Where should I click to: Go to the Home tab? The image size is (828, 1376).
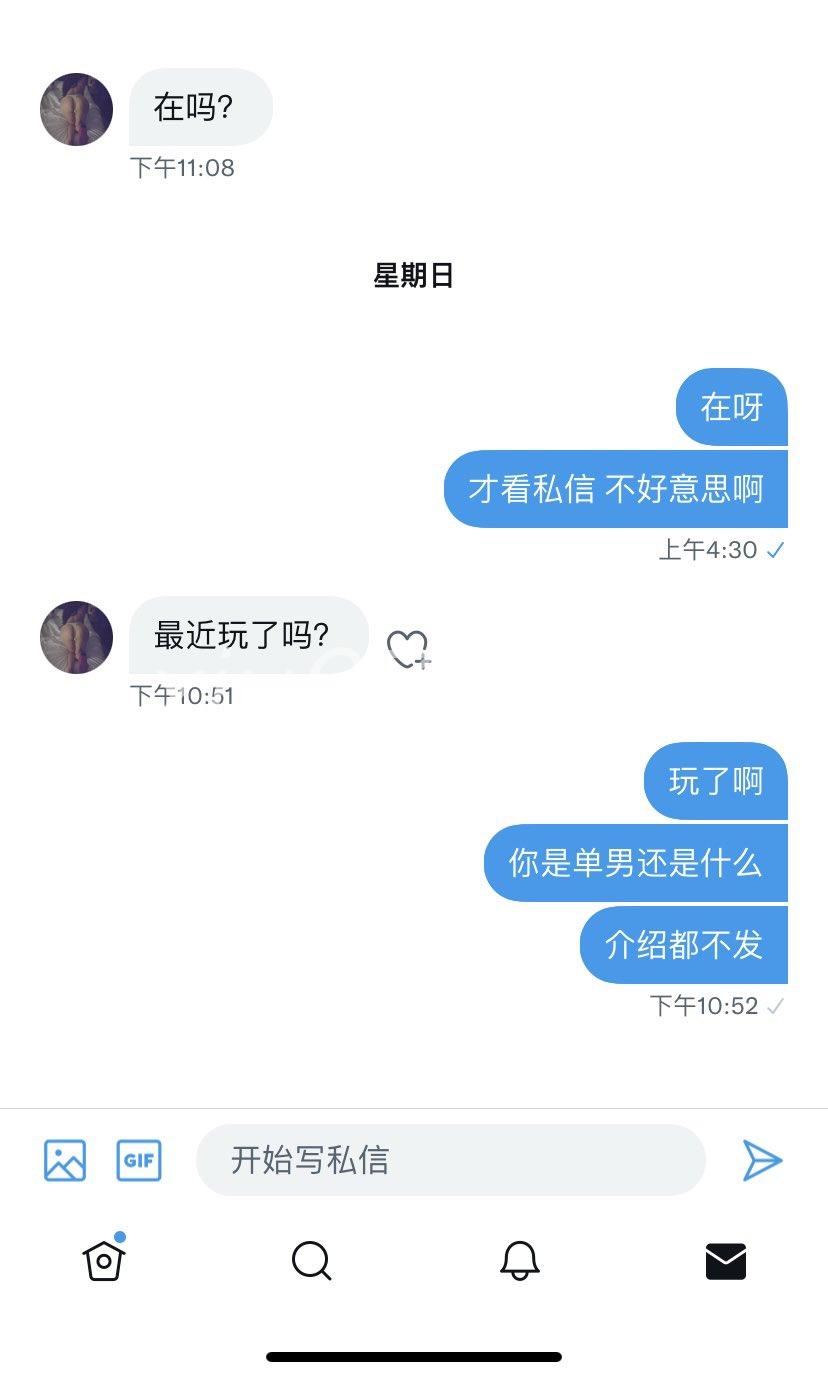(x=104, y=1260)
